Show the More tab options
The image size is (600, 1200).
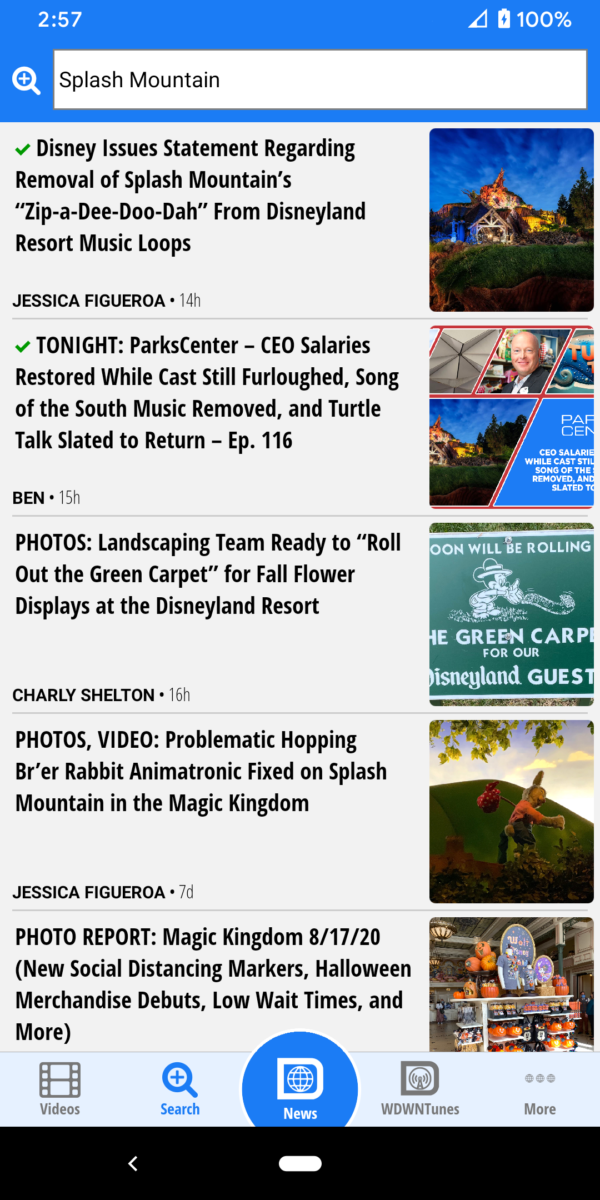point(540,1089)
